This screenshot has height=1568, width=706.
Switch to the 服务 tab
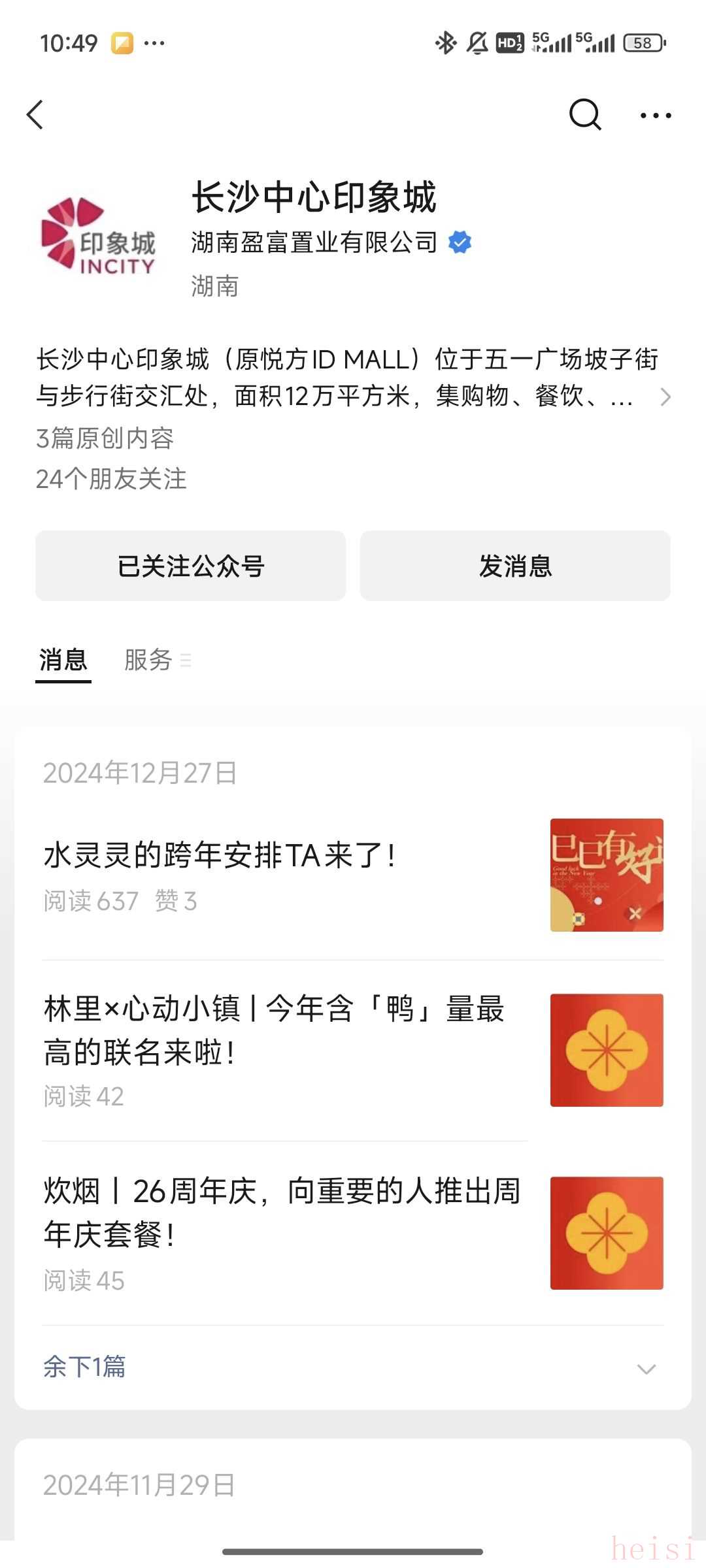(149, 660)
